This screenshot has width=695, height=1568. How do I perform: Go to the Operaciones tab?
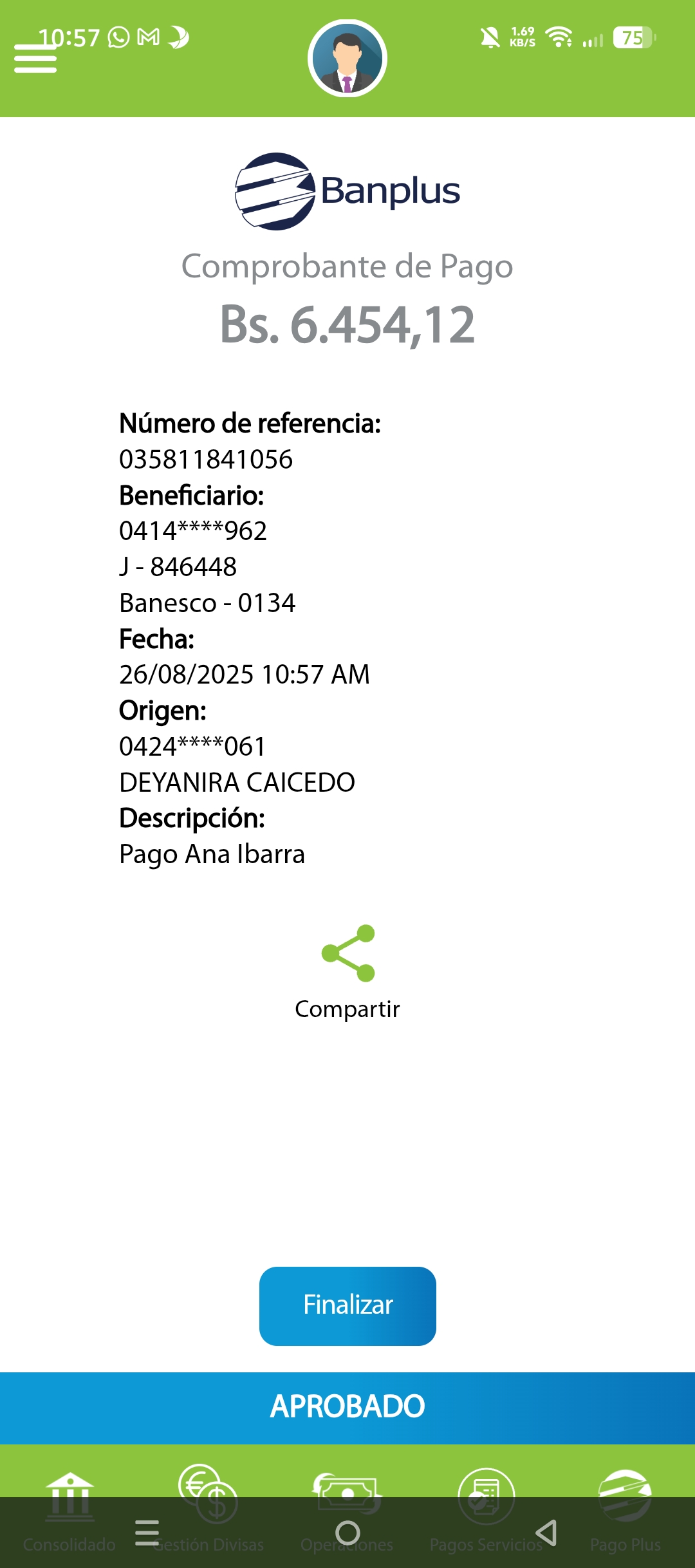pyautogui.click(x=347, y=1493)
